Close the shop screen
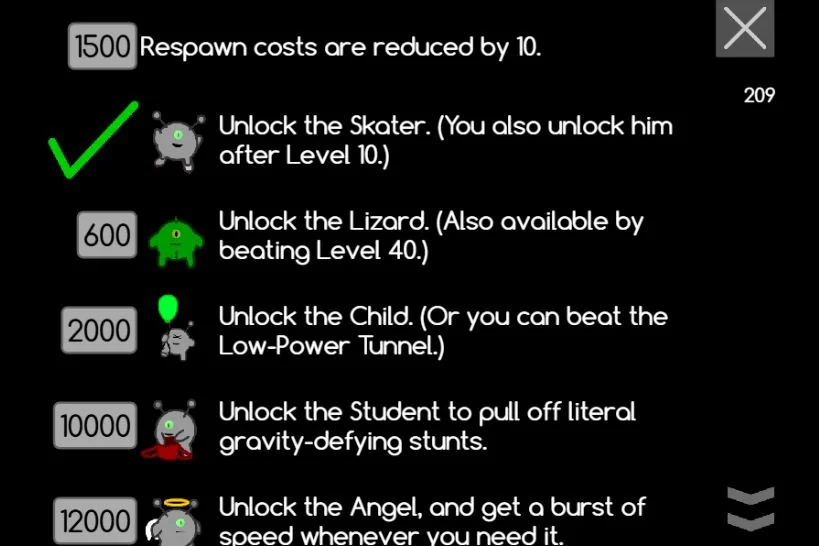Screen dimensions: 819x546 pos(745,28)
